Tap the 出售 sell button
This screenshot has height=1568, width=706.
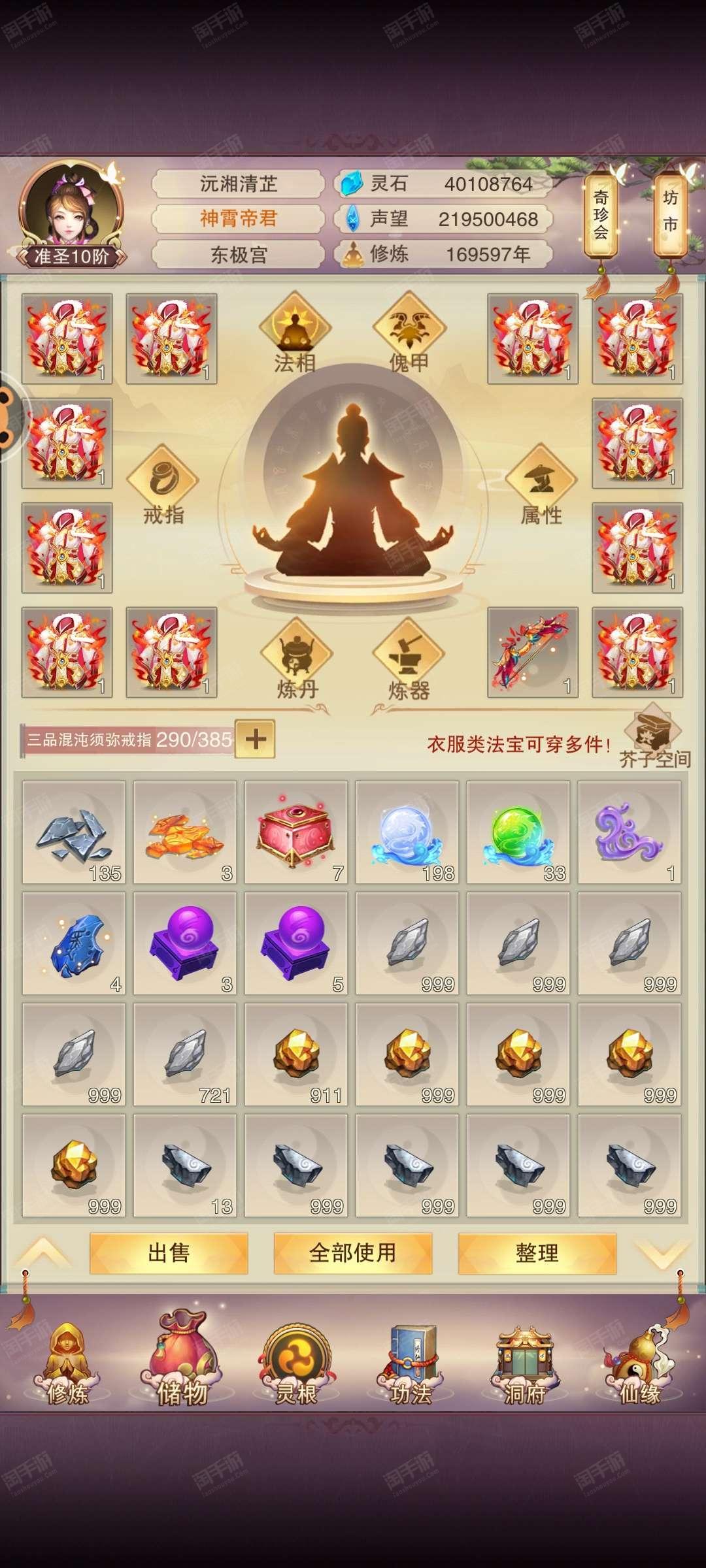tap(169, 1253)
